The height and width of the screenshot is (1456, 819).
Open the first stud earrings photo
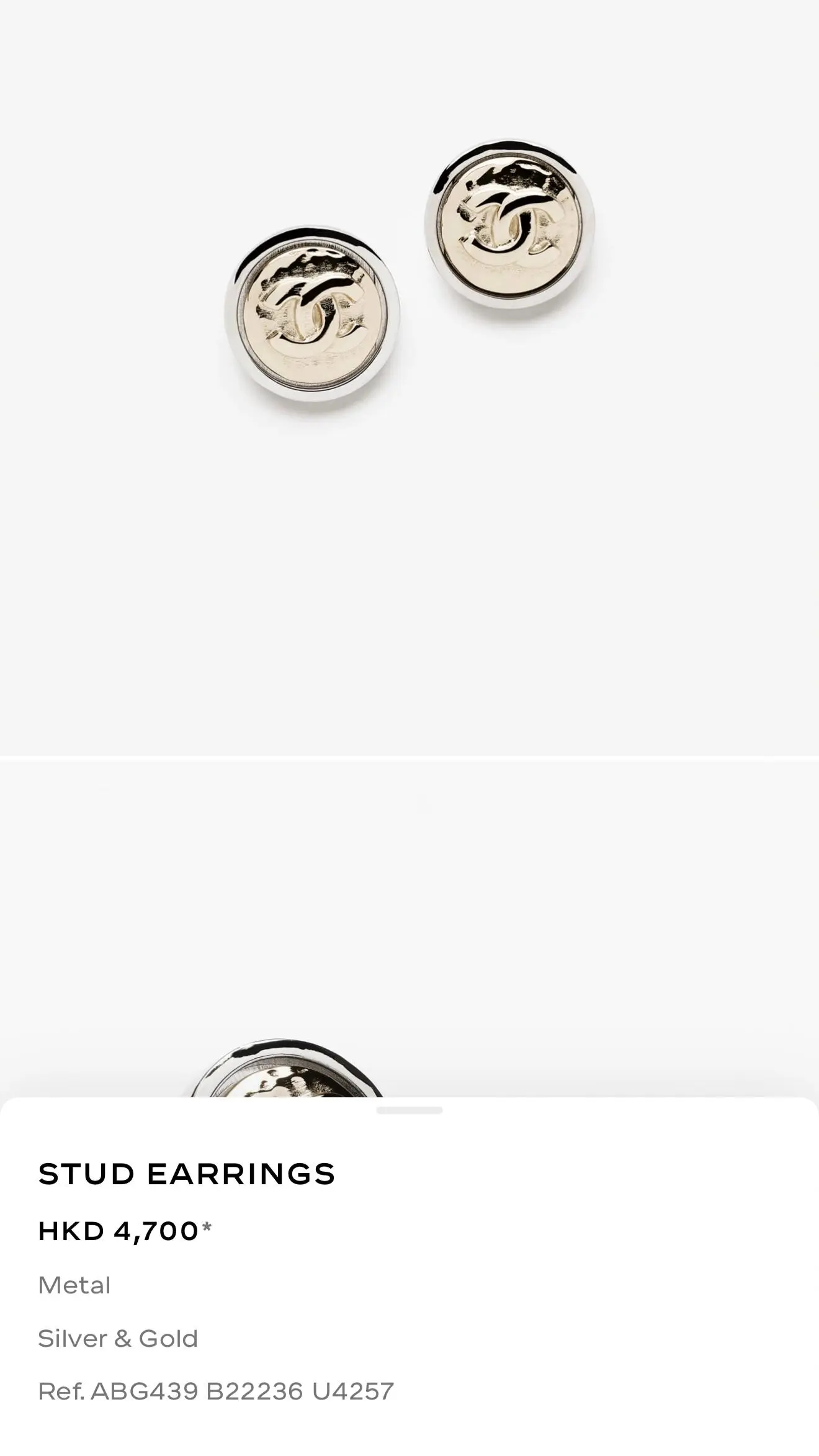click(x=409, y=377)
